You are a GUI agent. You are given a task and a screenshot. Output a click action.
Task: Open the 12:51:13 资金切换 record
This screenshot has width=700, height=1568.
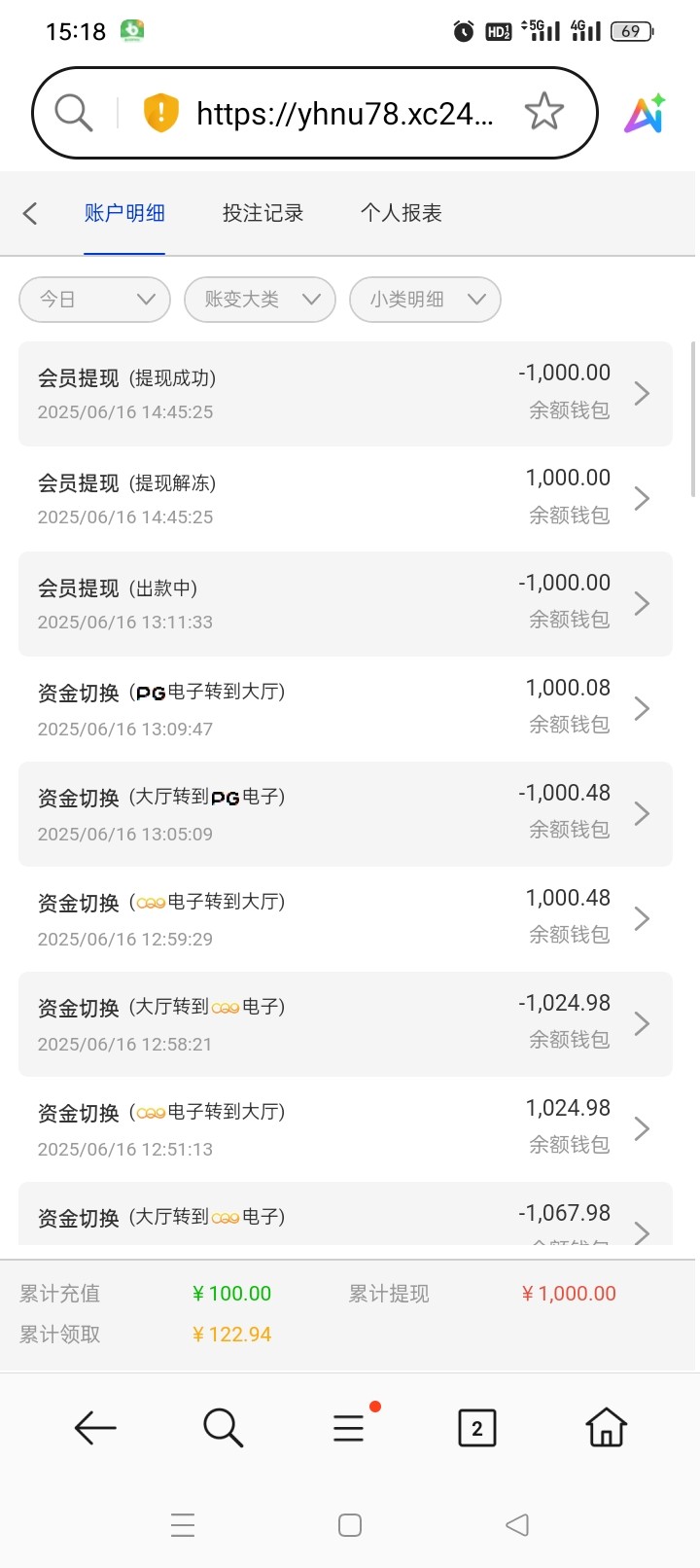[x=345, y=1129]
